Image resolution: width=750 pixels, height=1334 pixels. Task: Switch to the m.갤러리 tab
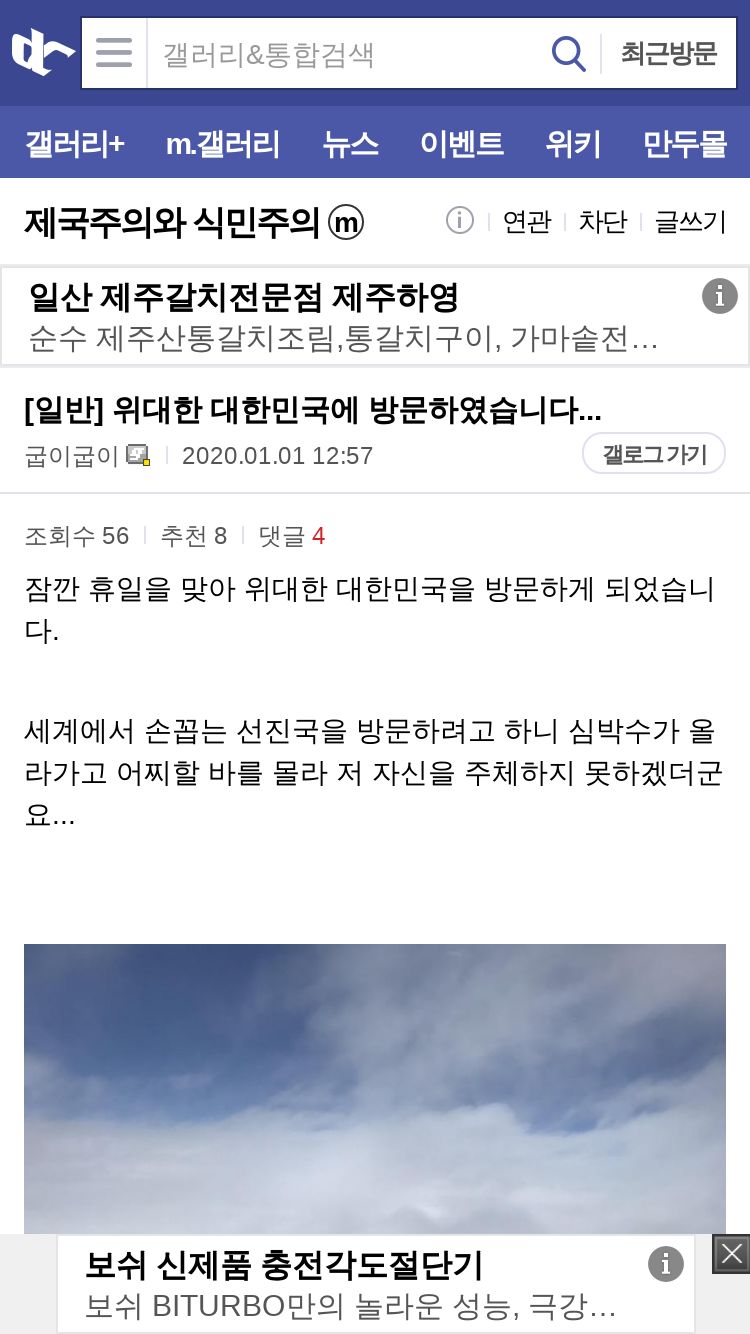[x=223, y=144]
